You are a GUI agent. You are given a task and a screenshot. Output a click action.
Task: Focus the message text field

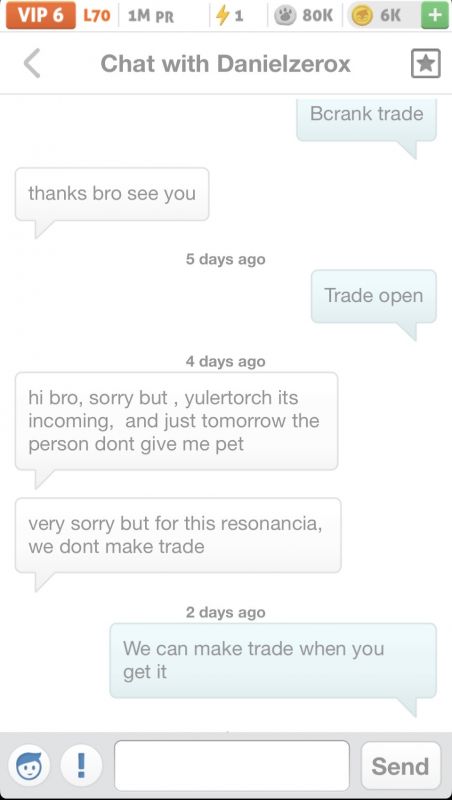point(232,765)
